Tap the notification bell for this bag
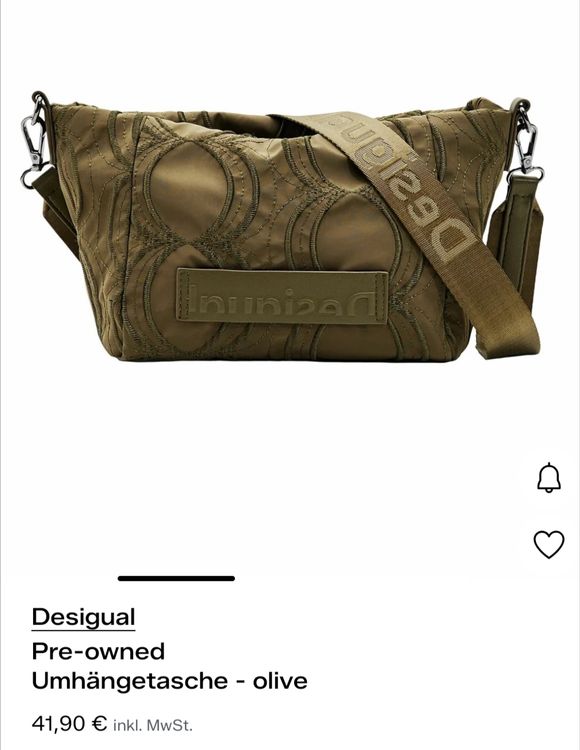Image resolution: width=580 pixels, height=750 pixels. point(548,477)
